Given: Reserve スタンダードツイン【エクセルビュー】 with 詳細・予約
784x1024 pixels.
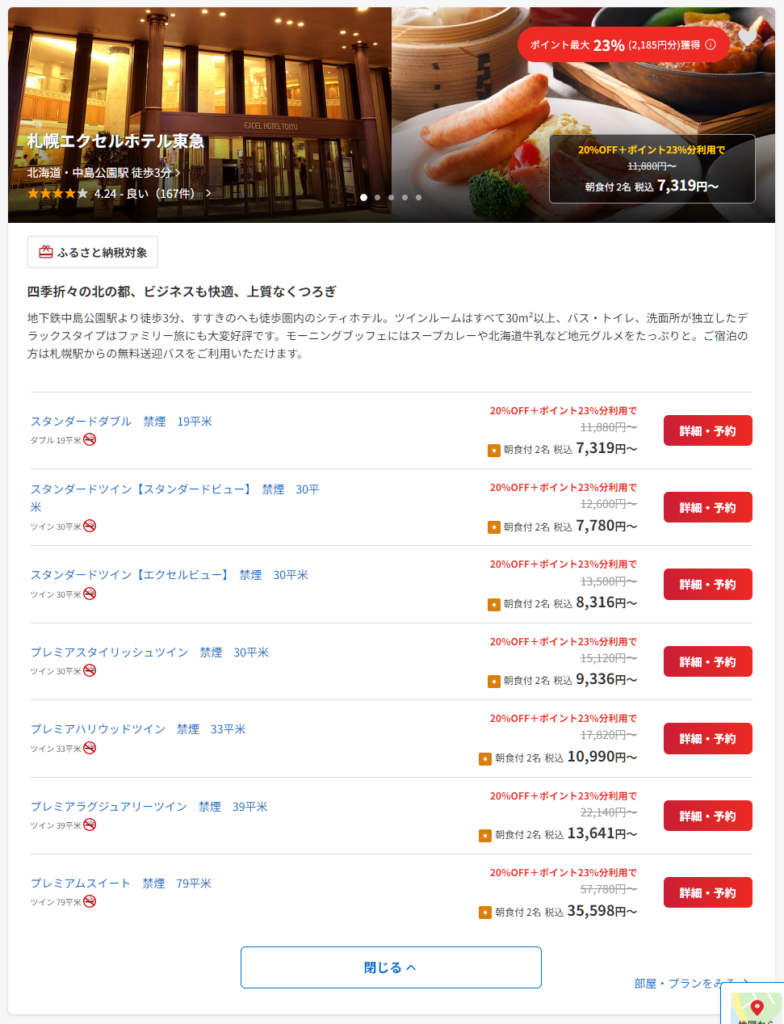Looking at the screenshot, I should (x=707, y=585).
